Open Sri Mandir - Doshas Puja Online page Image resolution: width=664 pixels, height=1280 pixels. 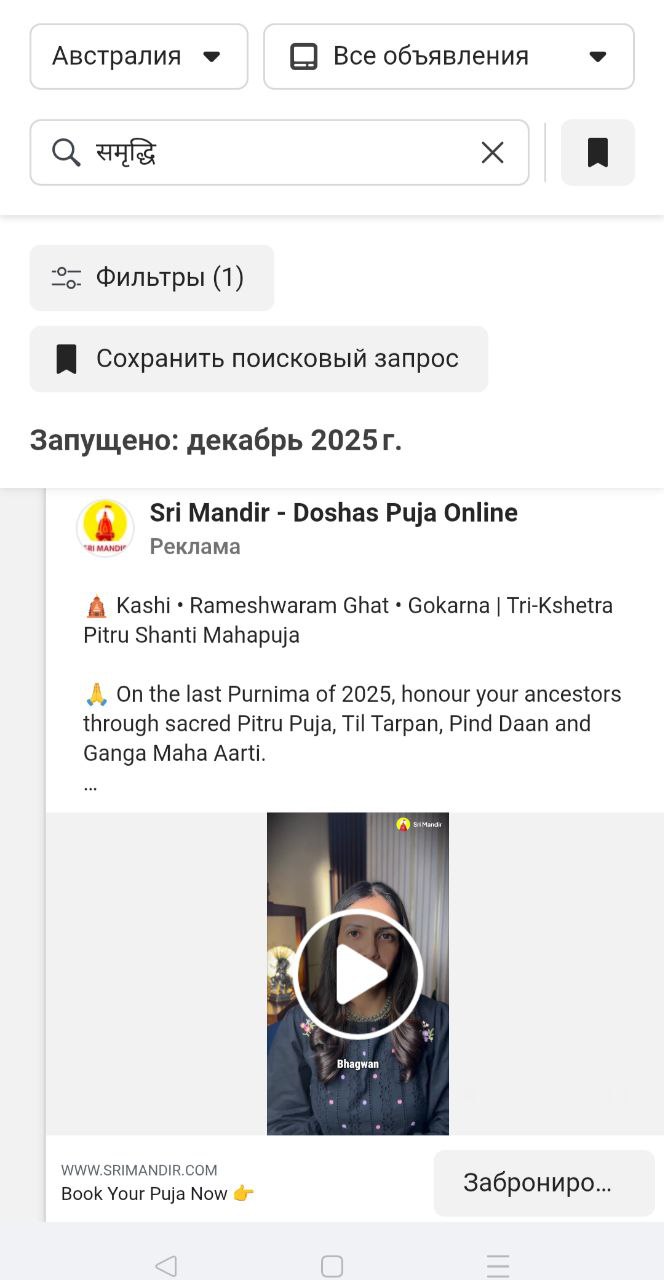tap(333, 513)
